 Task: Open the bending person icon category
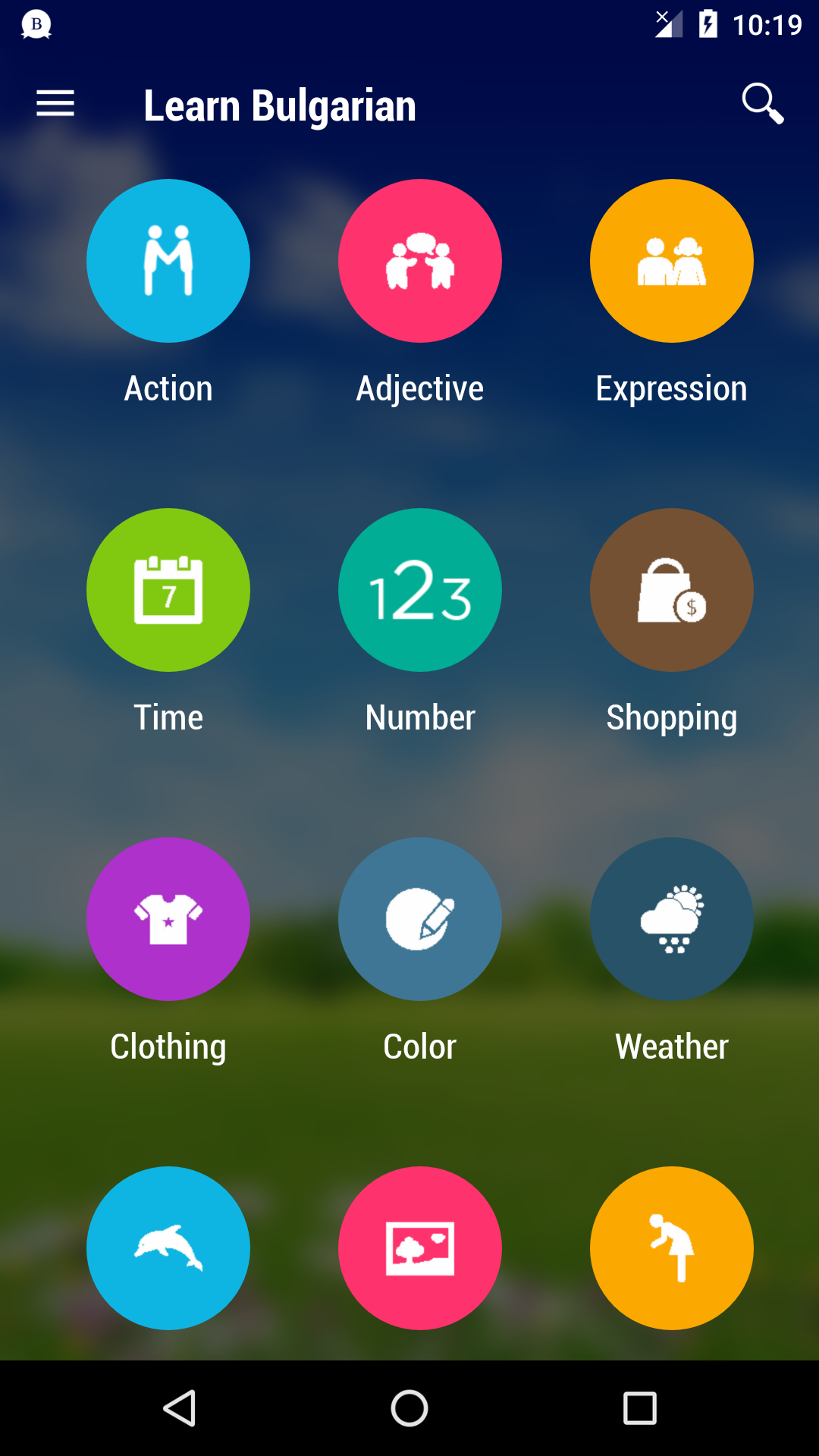click(x=672, y=1248)
